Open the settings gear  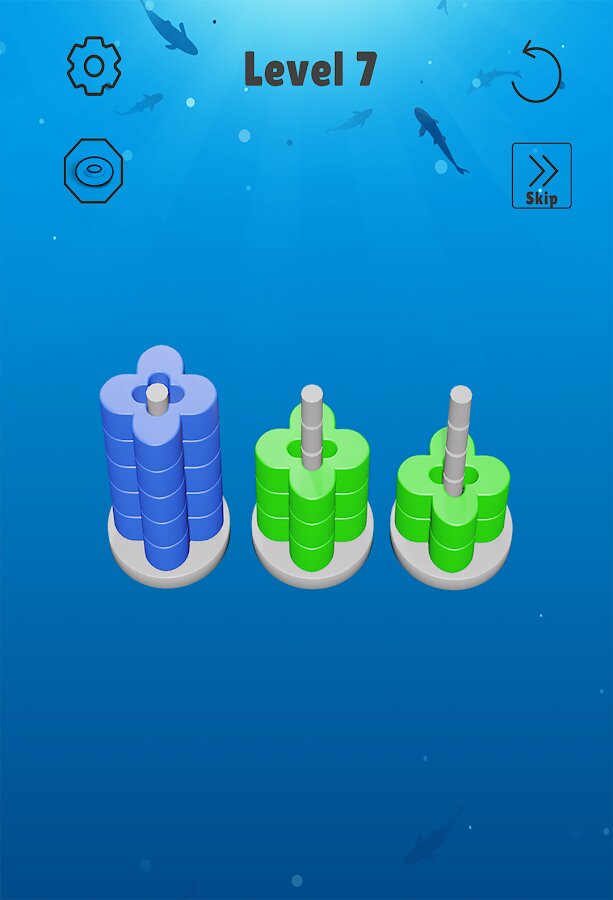coord(94,66)
